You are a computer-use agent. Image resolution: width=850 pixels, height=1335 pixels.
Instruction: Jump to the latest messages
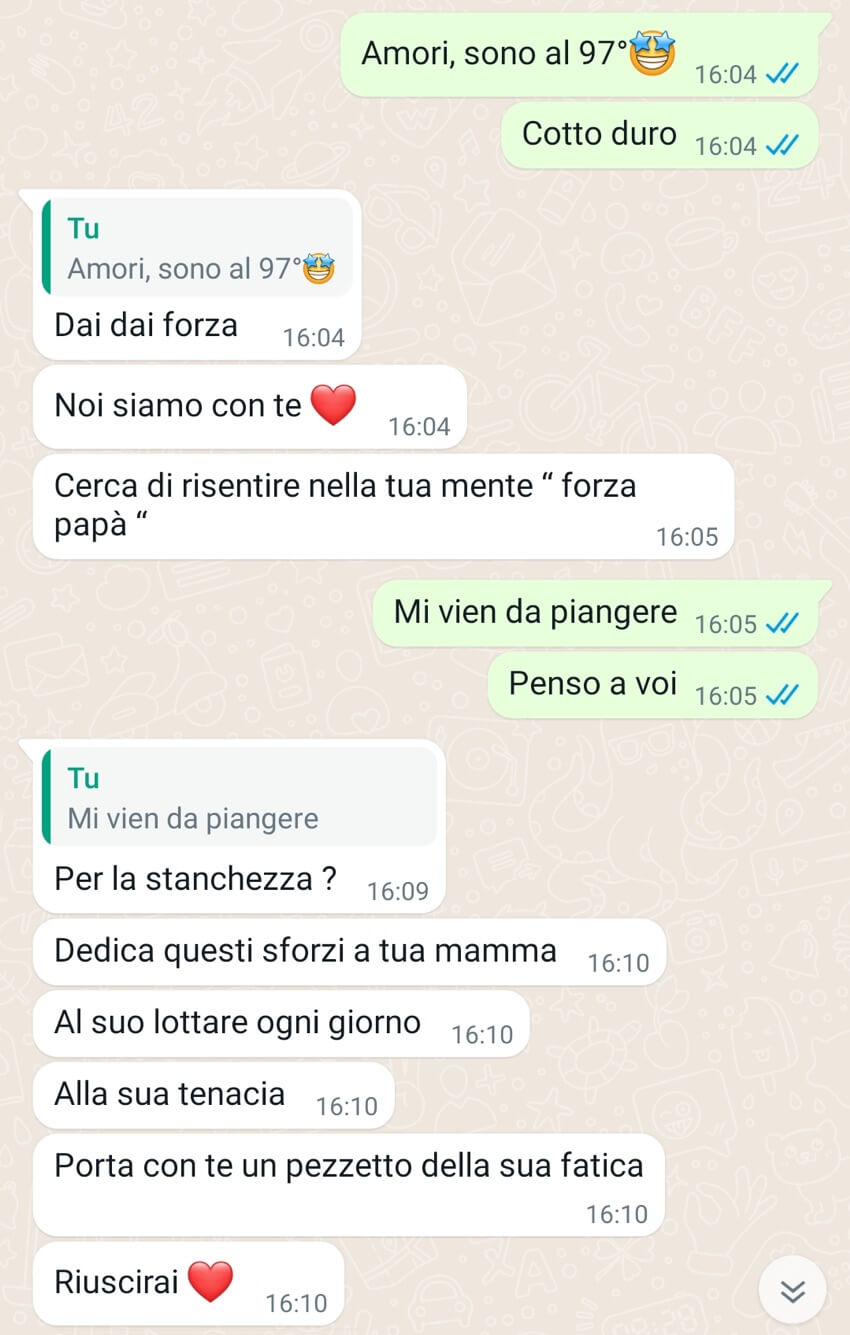(792, 1291)
